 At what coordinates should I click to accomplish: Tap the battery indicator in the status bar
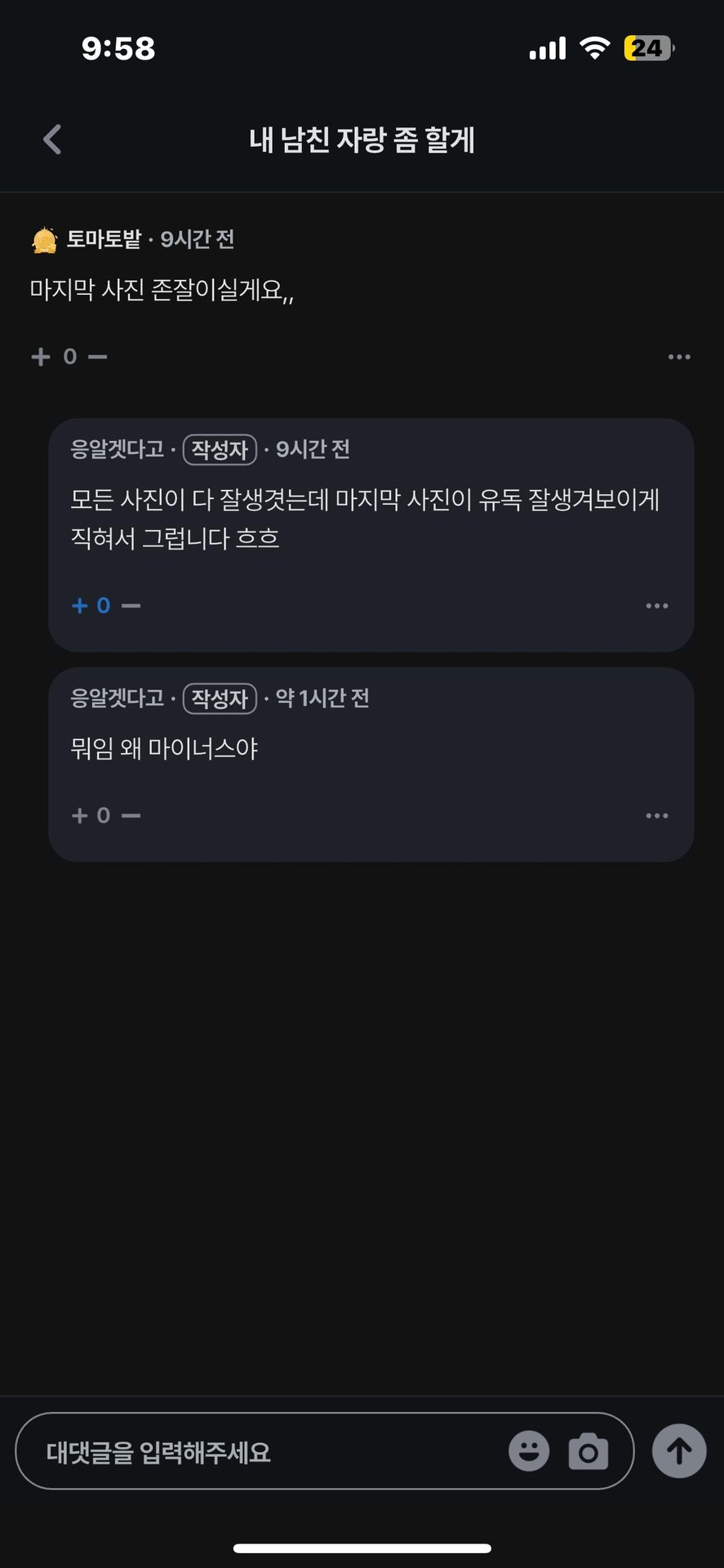[647, 48]
